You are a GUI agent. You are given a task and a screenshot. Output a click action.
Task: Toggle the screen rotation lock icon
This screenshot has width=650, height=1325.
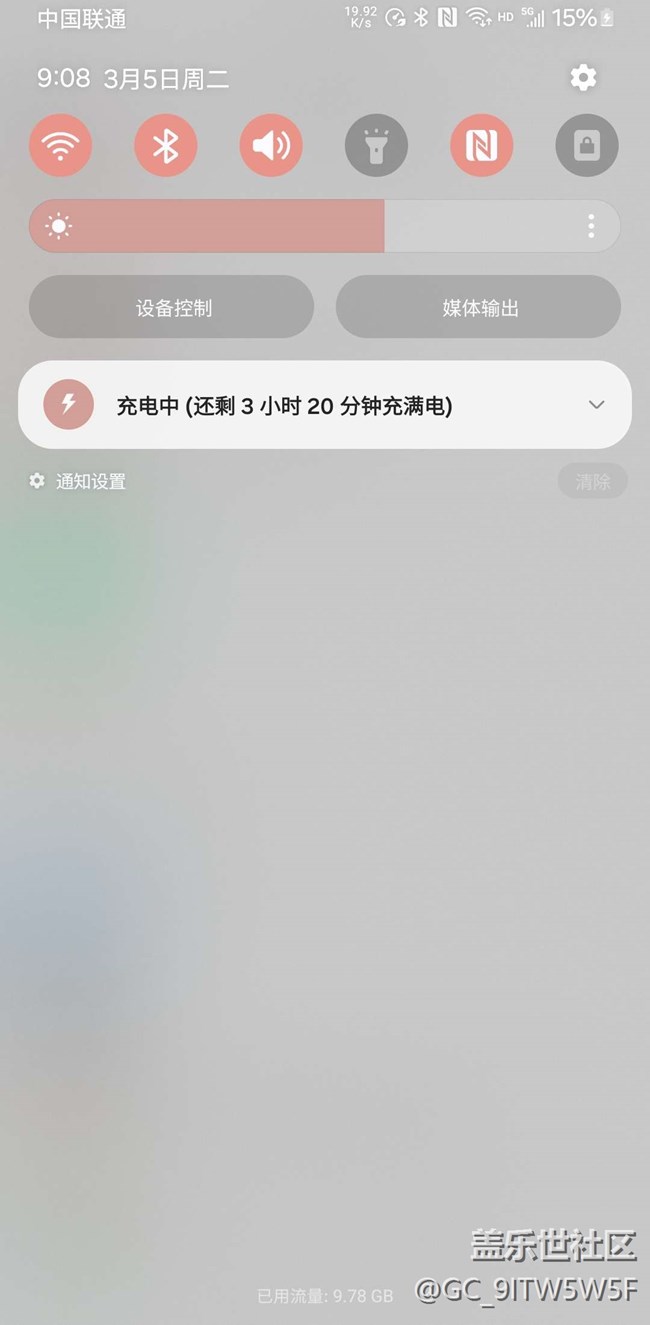pos(587,146)
